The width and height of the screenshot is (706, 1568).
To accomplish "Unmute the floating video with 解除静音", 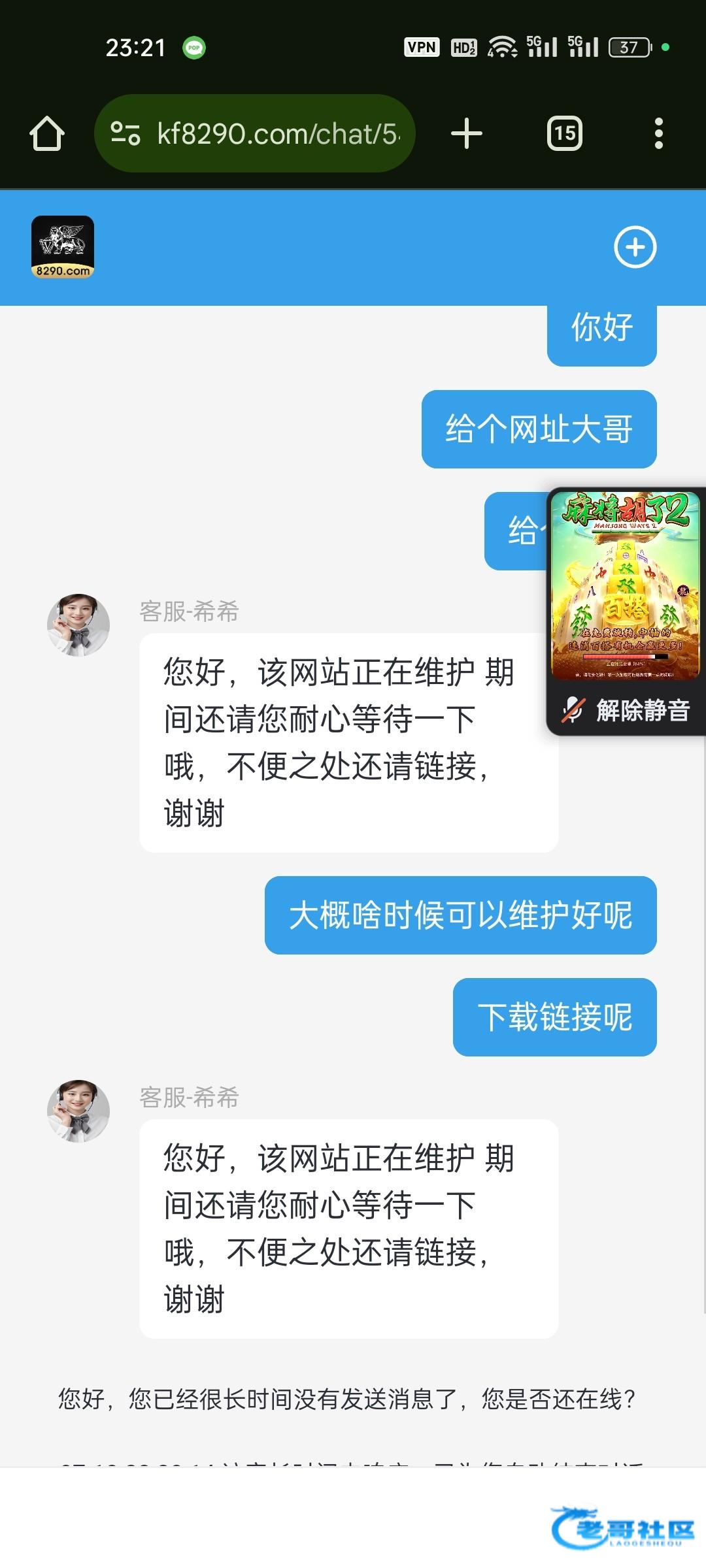I will [x=626, y=710].
